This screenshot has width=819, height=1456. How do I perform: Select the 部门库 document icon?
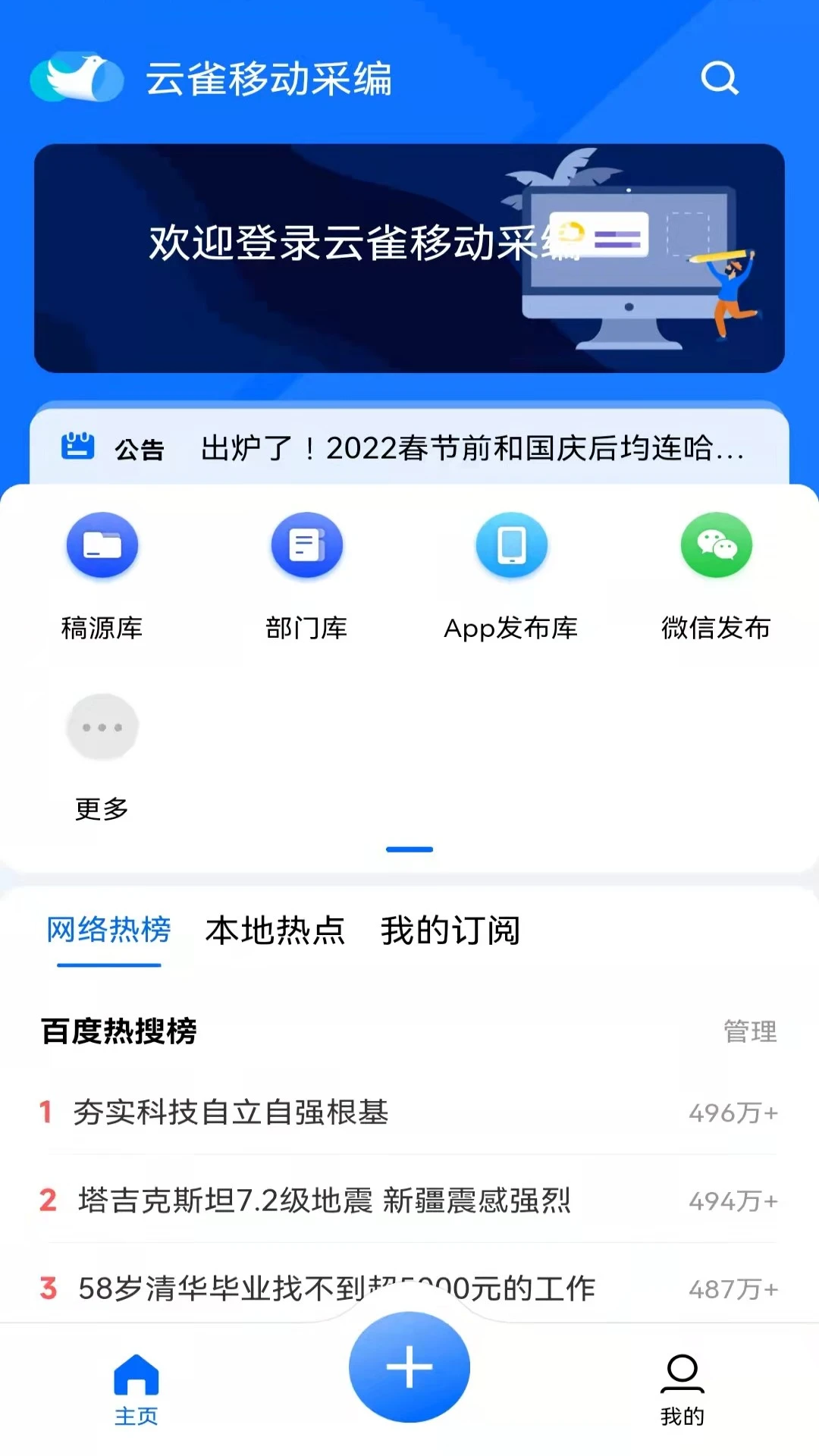click(x=306, y=544)
